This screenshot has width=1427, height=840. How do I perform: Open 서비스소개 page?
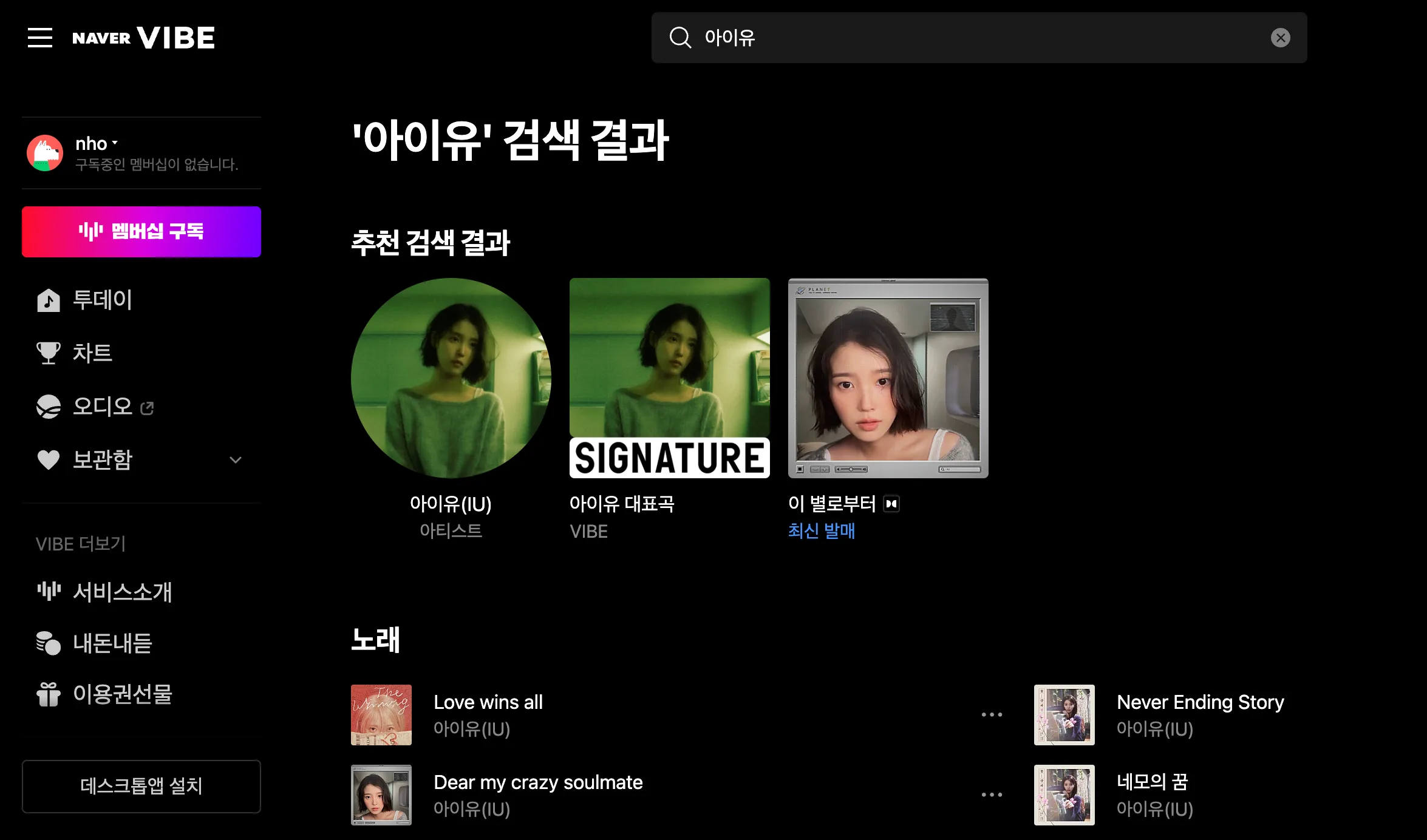[x=104, y=592]
